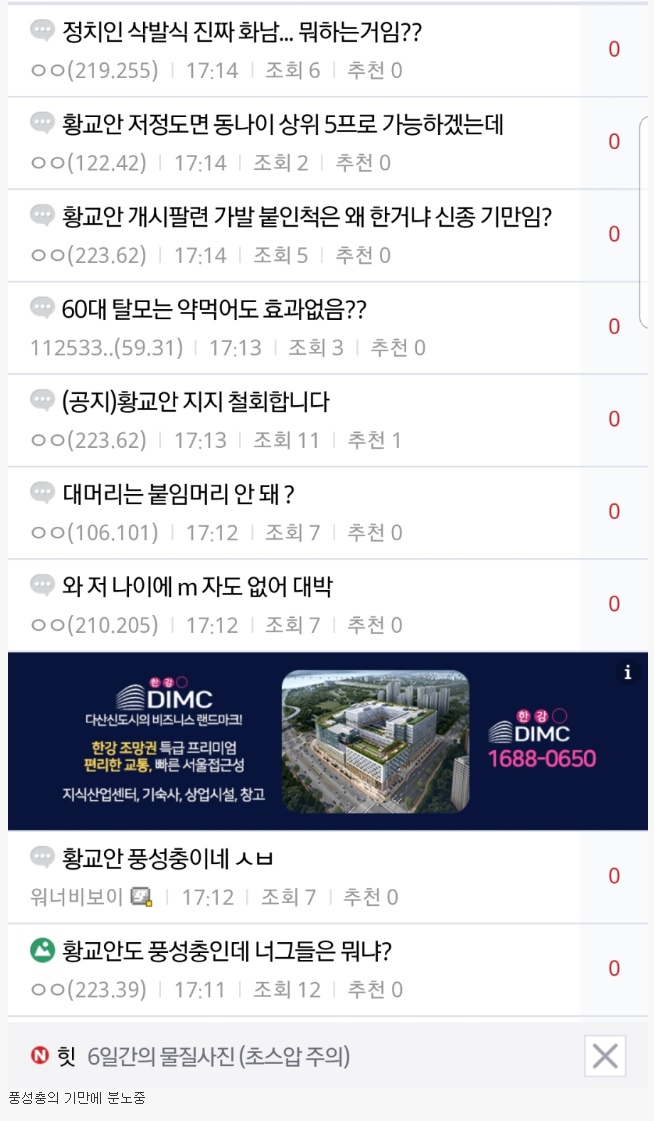This screenshot has height=1121, width=654.
Task: Dismiss the hit post banner with X
Action: pyautogui.click(x=605, y=1055)
